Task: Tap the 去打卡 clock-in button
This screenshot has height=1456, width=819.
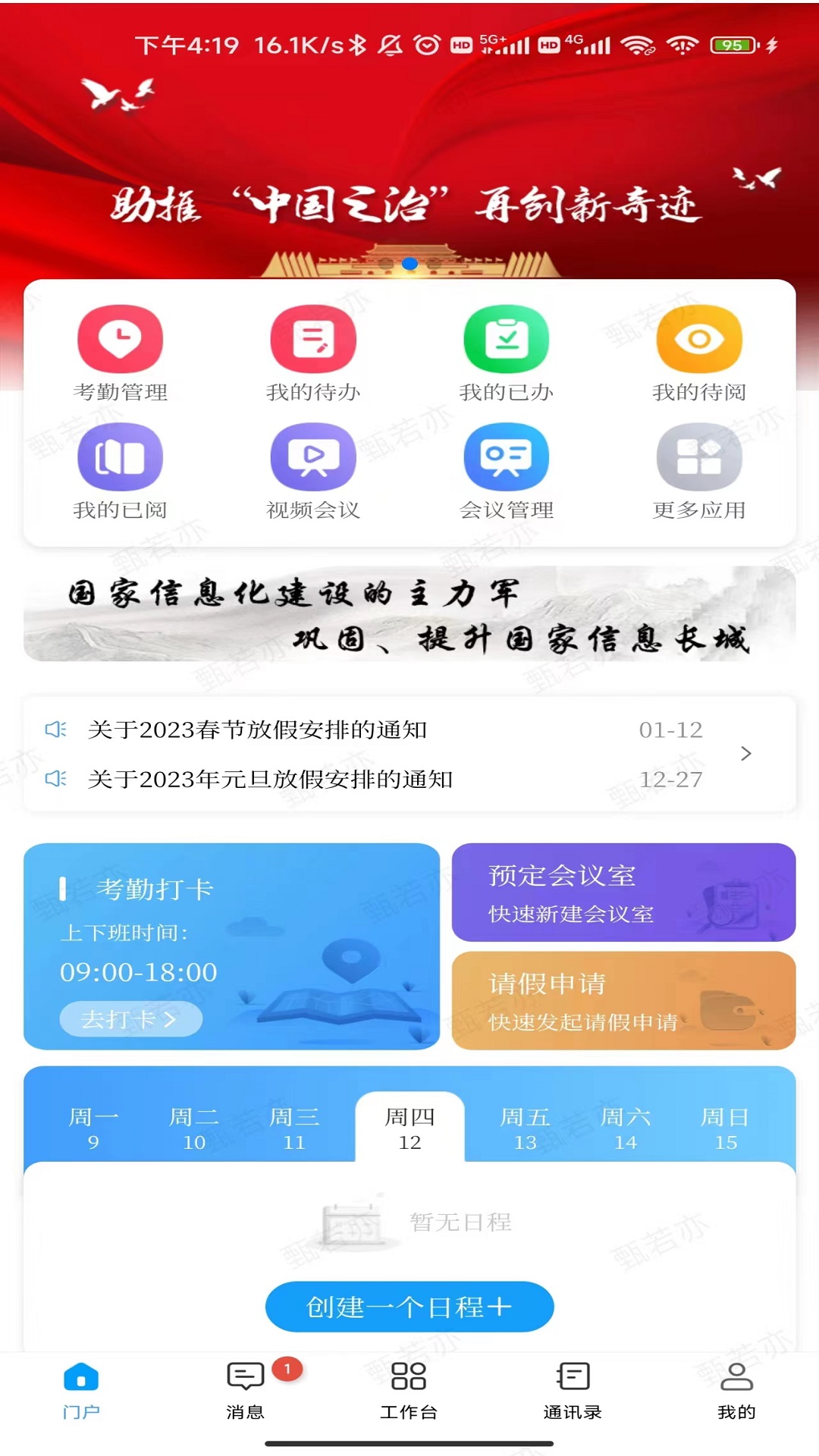Action: [x=127, y=1019]
